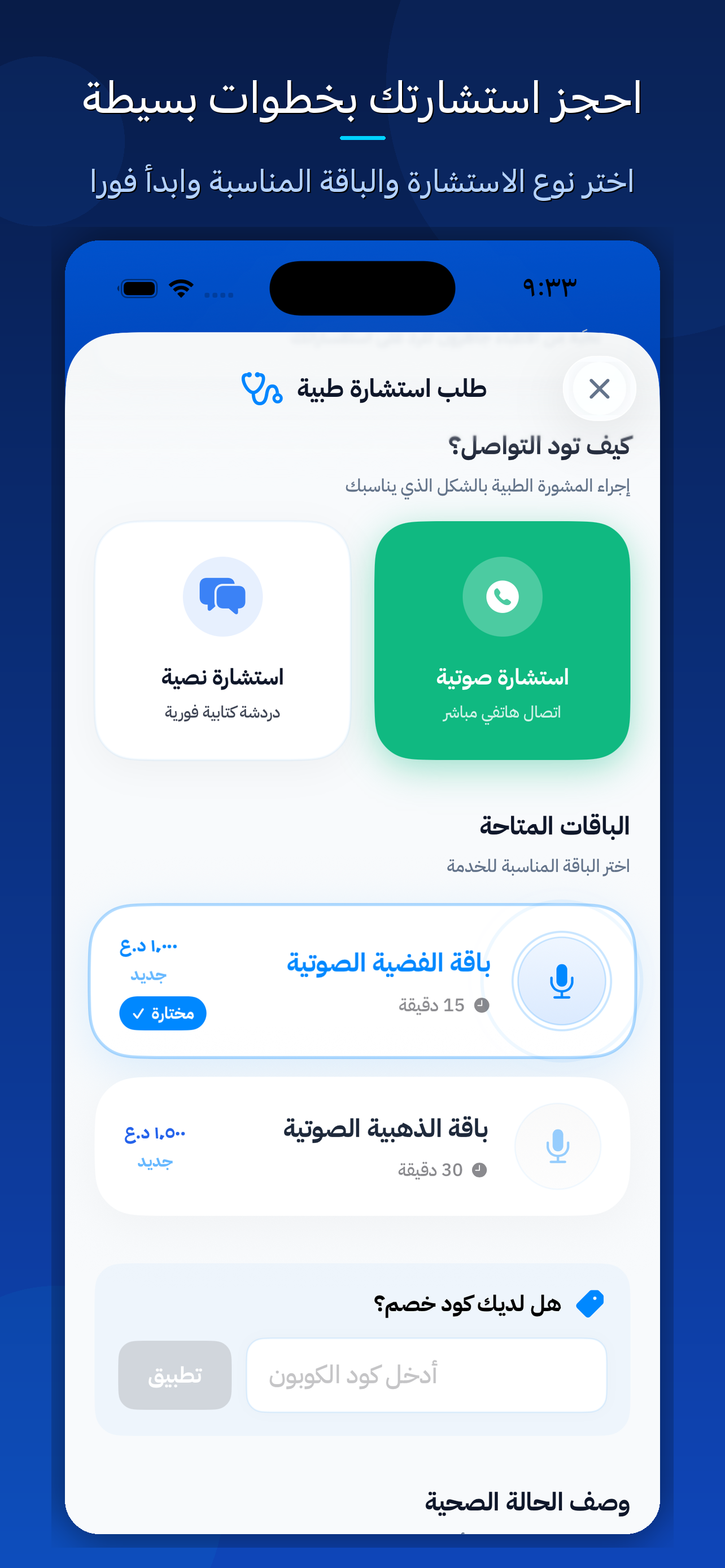Click the chat bubbles icon for text consultation
The image size is (725, 1568).
[x=222, y=597]
